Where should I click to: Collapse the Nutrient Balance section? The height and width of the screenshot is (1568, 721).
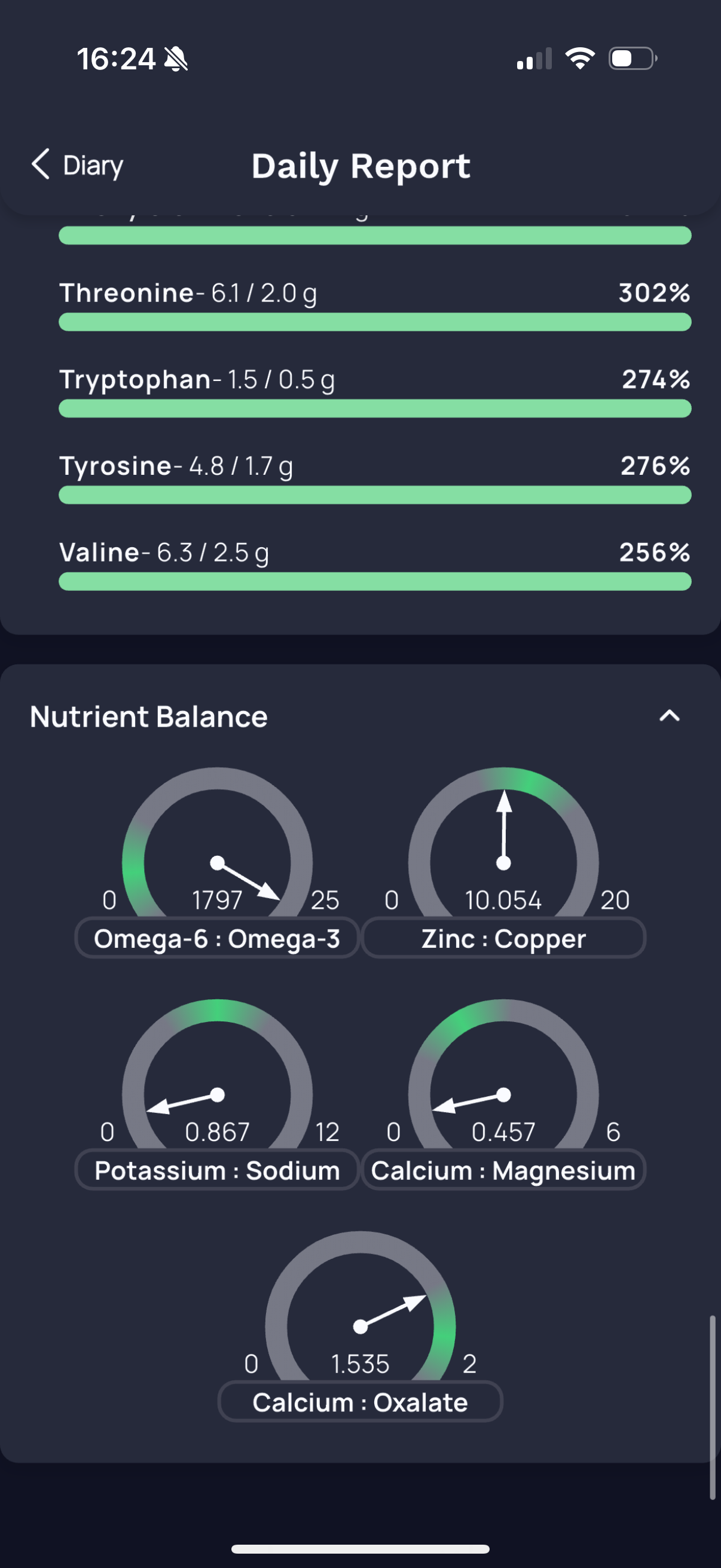tap(669, 716)
